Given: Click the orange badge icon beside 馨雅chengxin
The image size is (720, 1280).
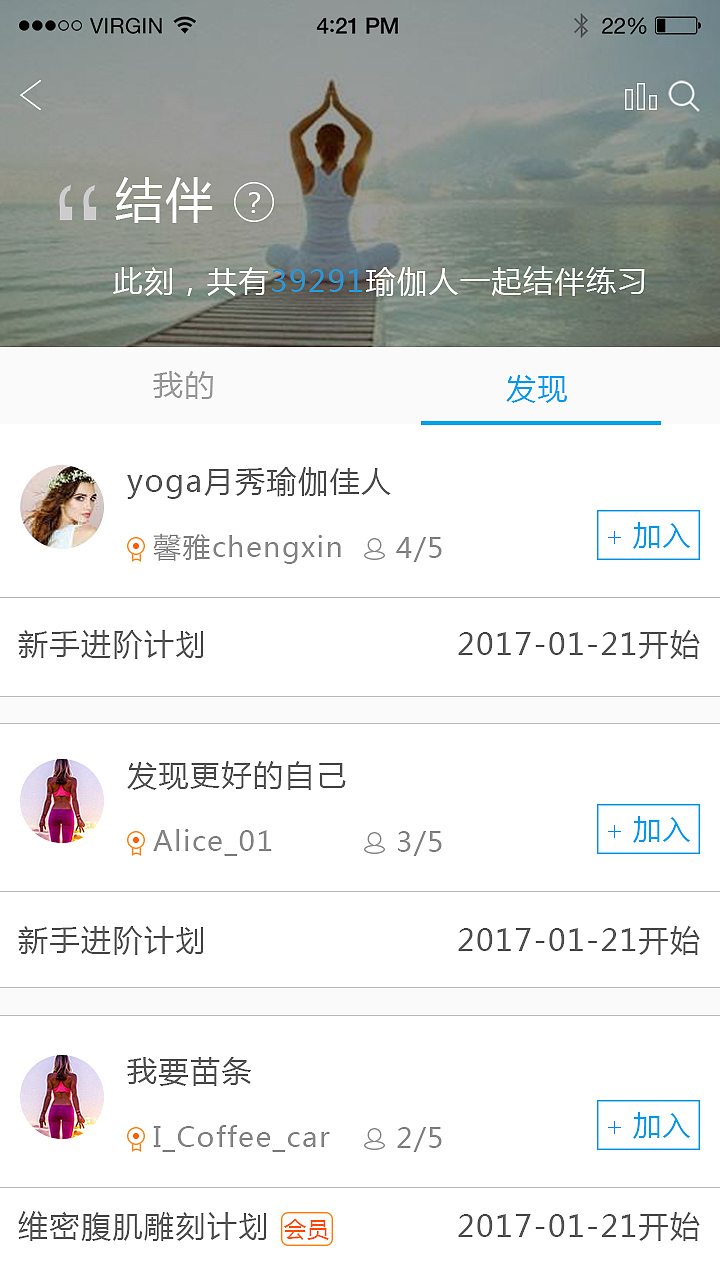Looking at the screenshot, I should 136,548.
